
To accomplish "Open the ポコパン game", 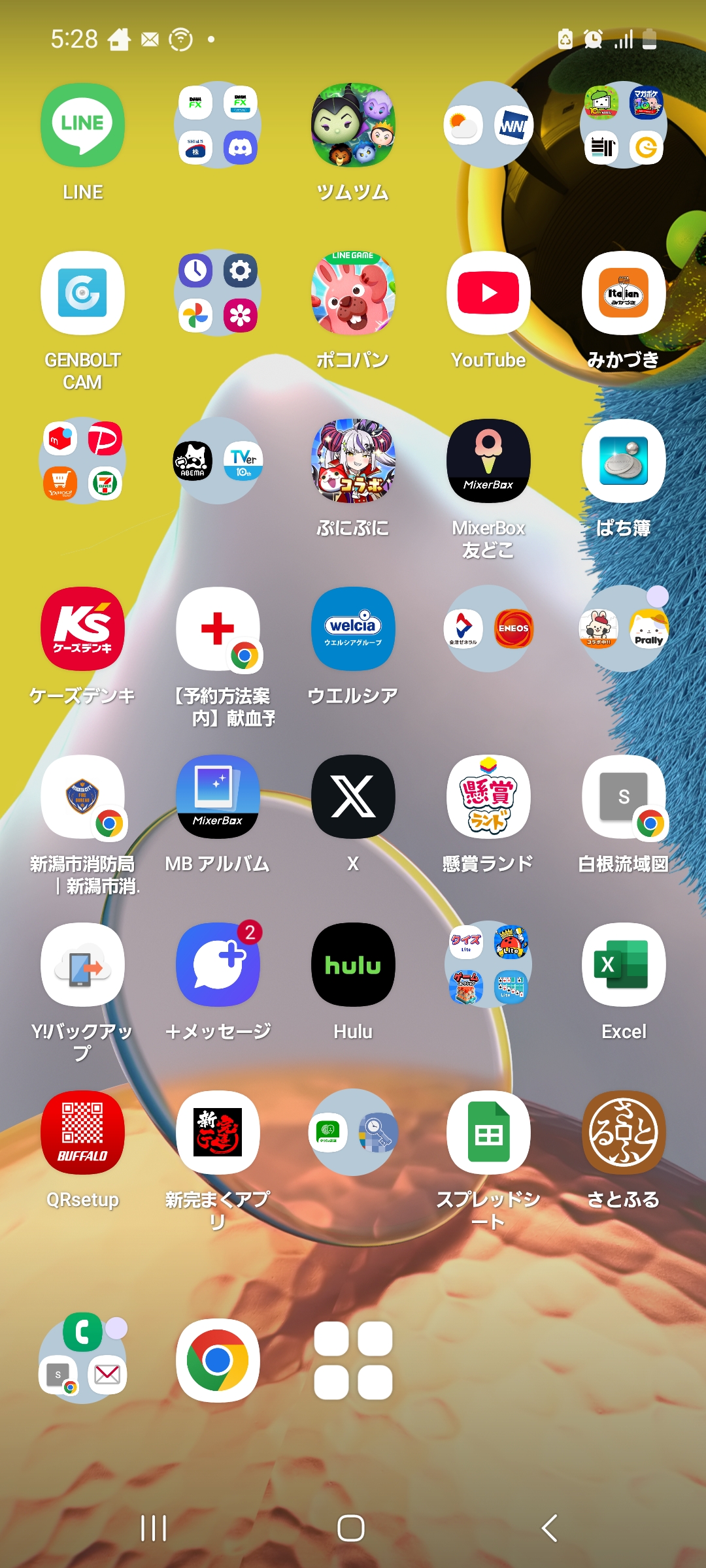I will [x=353, y=293].
